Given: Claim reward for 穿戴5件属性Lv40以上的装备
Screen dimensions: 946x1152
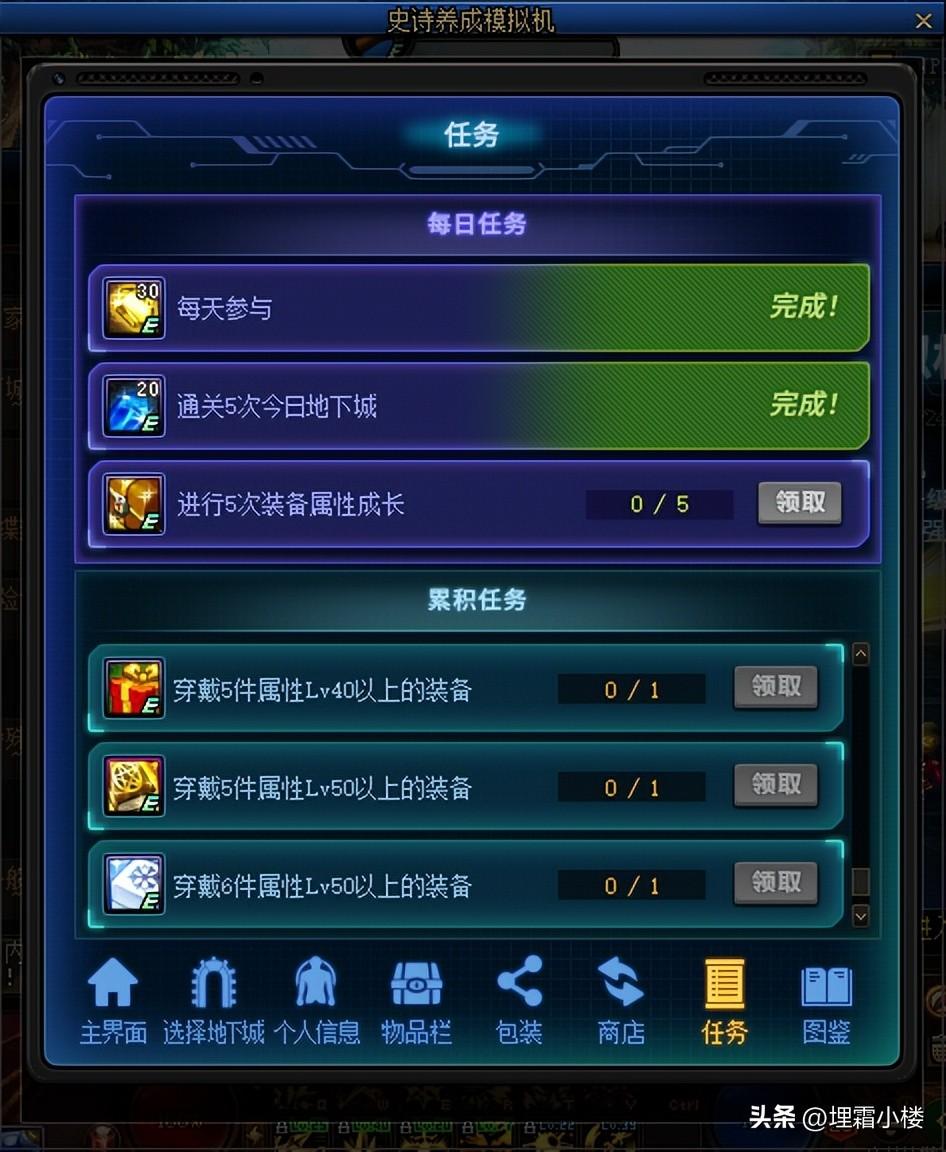Looking at the screenshot, I should pyautogui.click(x=776, y=688).
